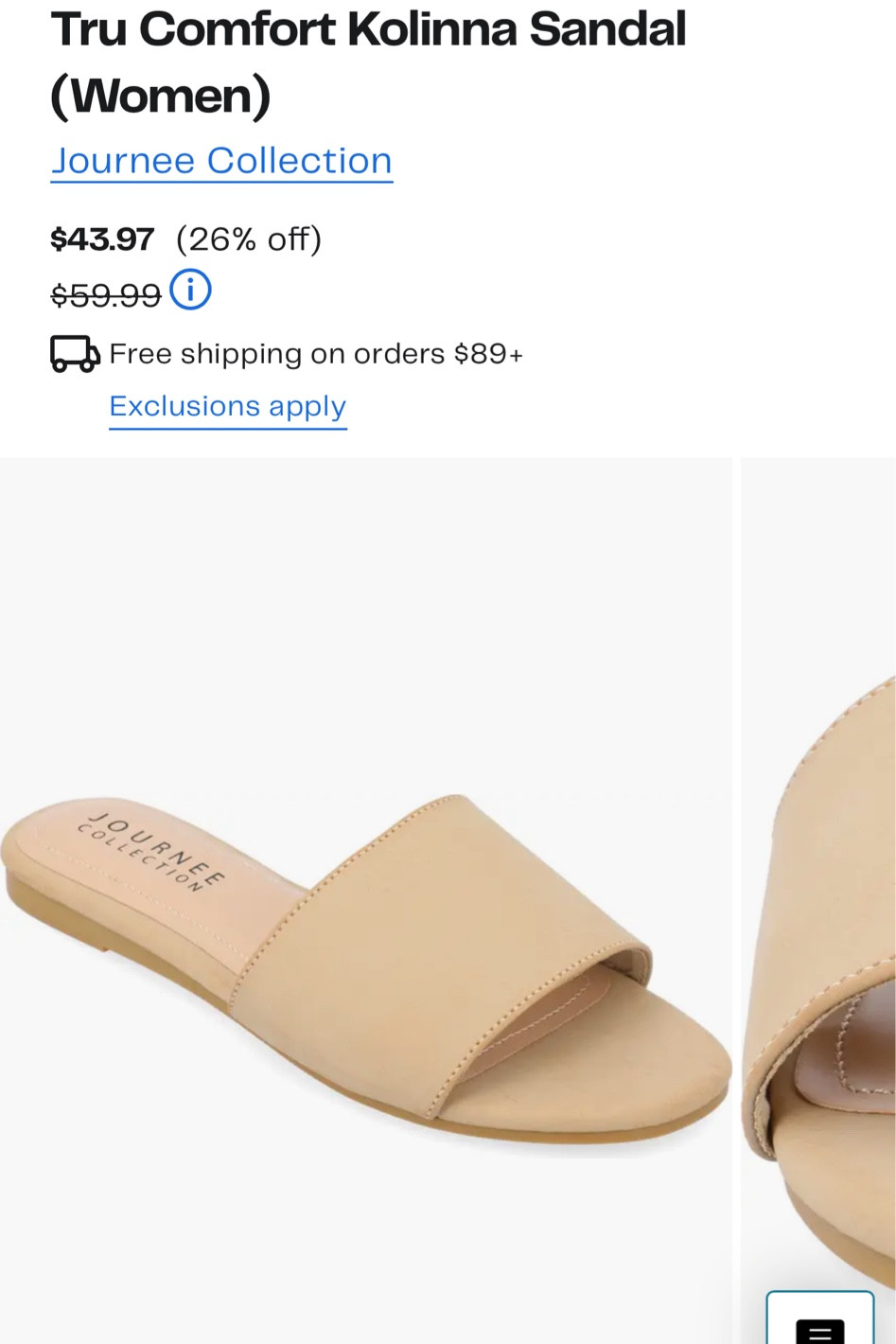Click the '(Women)' portion of the title

click(x=159, y=94)
